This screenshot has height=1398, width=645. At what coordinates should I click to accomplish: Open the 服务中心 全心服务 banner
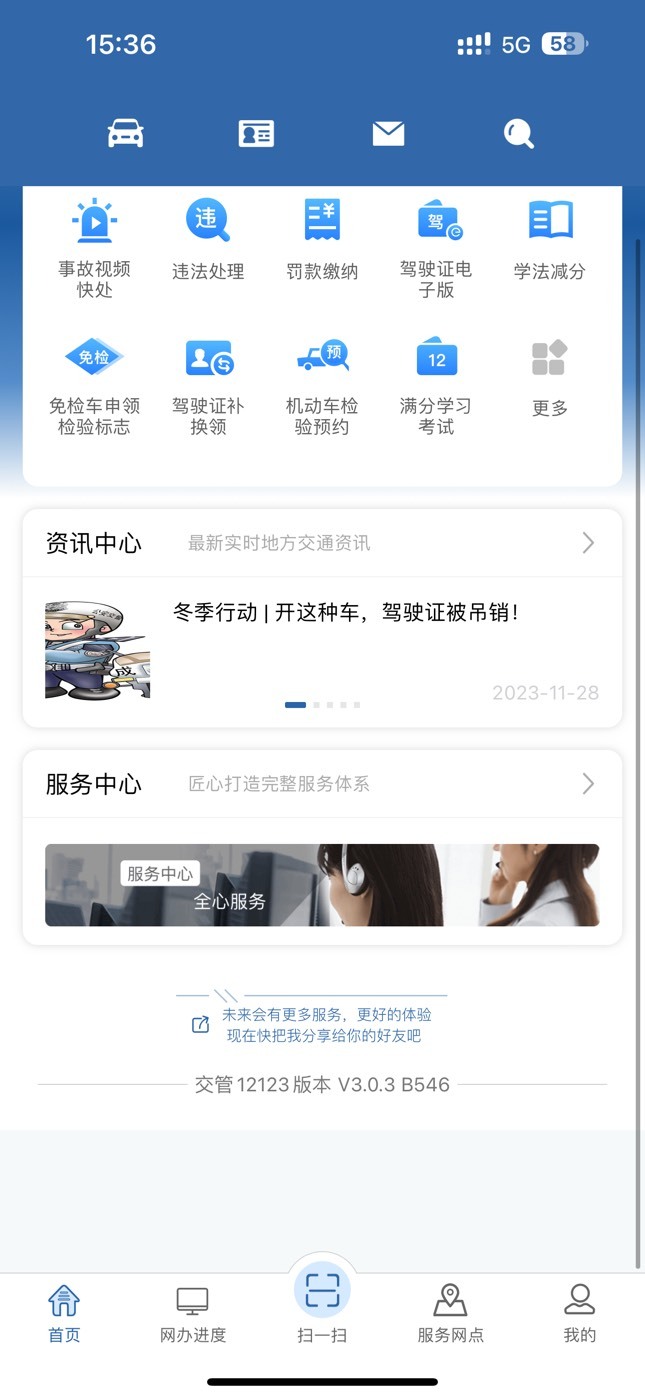[x=322, y=885]
